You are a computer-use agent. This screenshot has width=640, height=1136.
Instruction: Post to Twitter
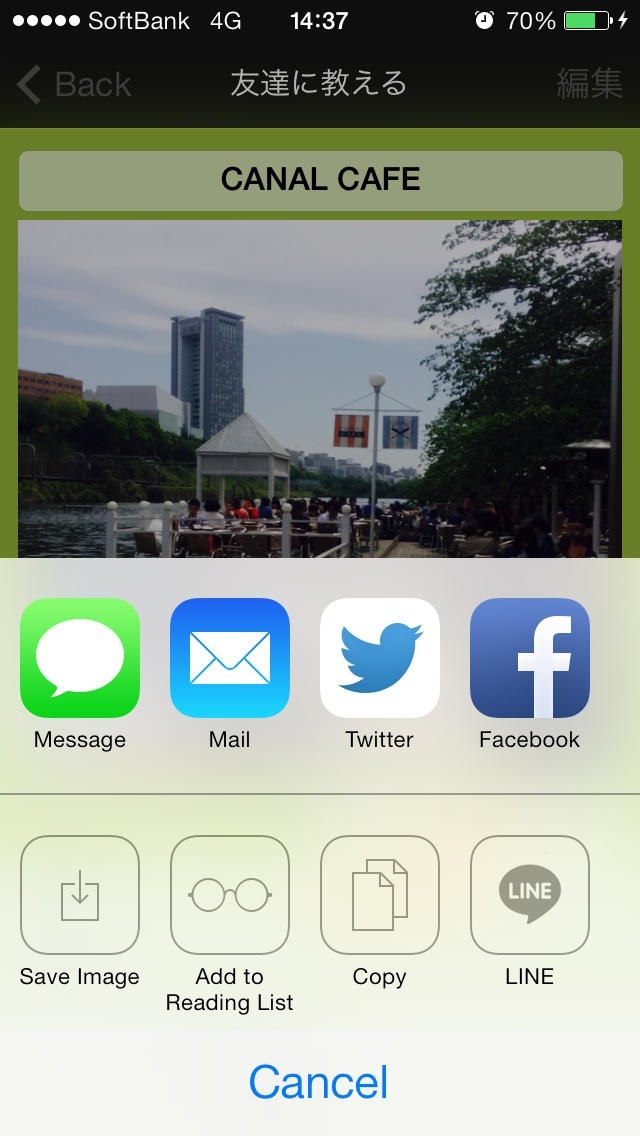(x=380, y=658)
